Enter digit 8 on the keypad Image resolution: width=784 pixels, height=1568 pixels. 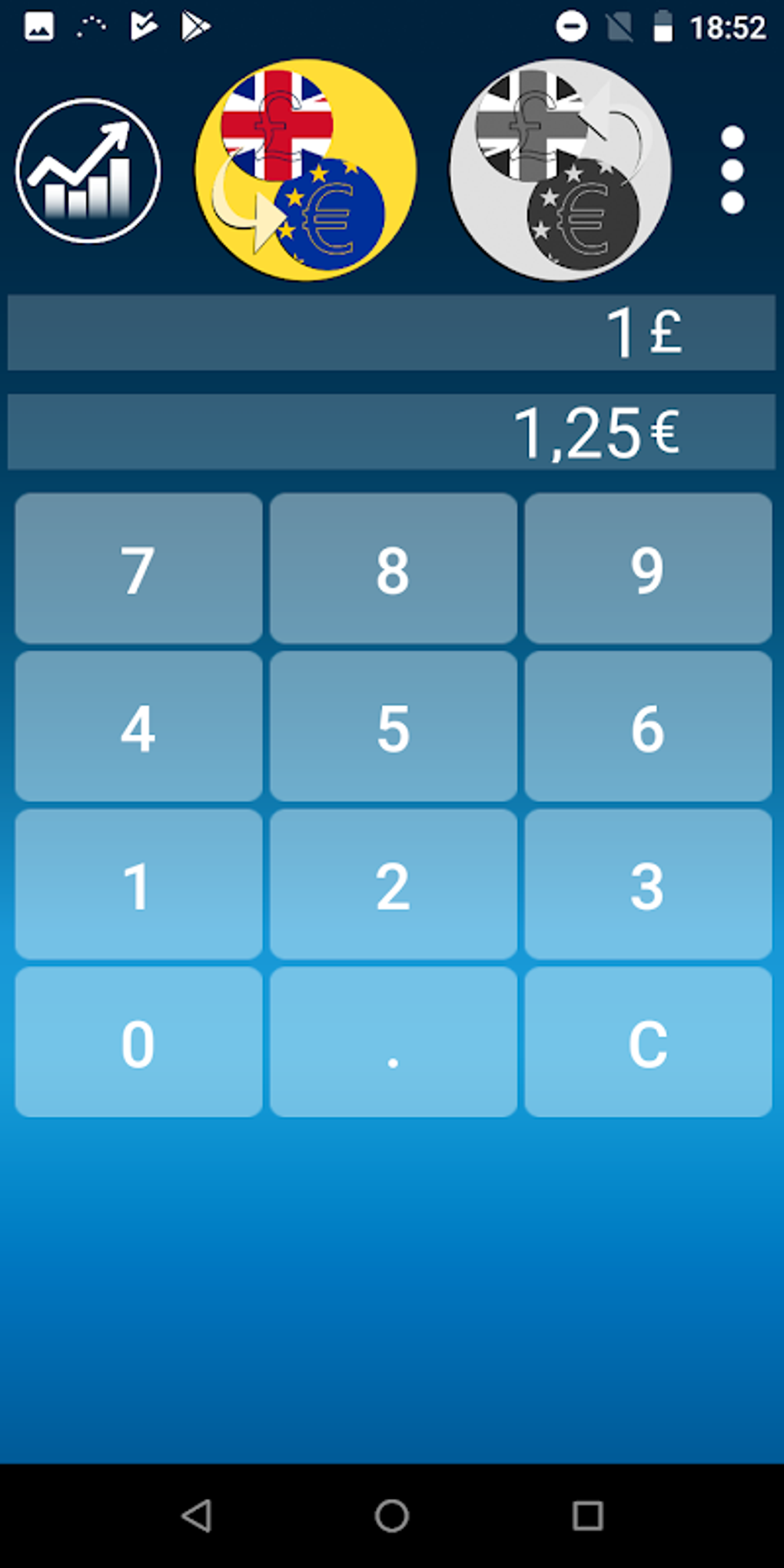(393, 569)
